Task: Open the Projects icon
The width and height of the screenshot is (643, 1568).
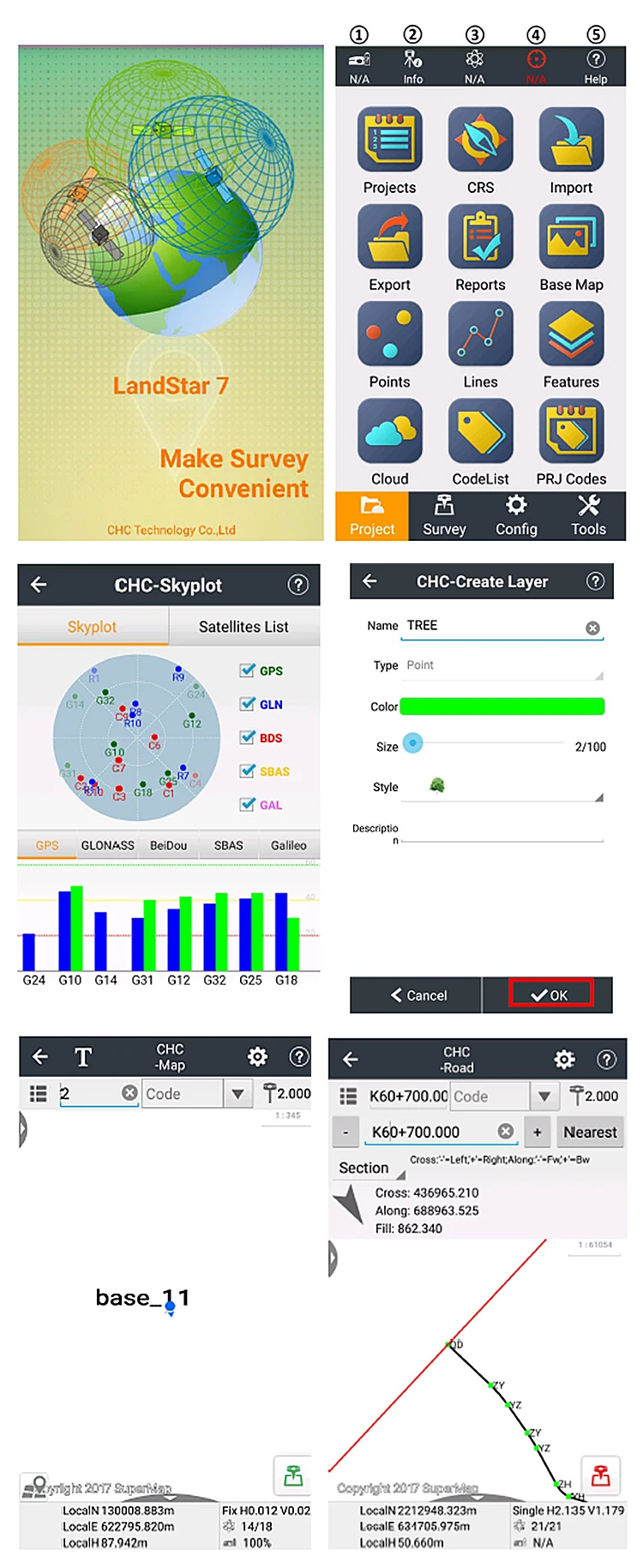Action: (390, 139)
